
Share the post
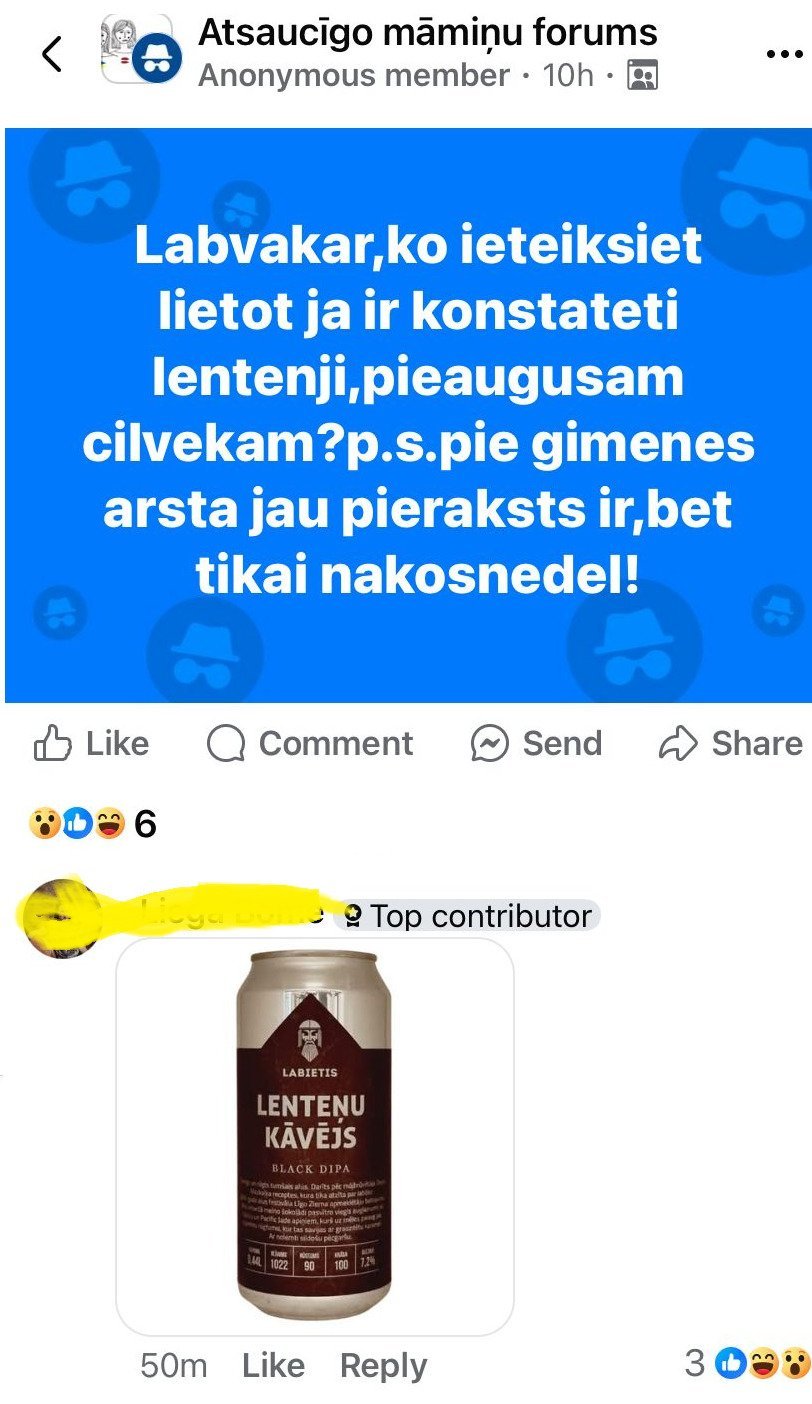pyautogui.click(x=731, y=743)
